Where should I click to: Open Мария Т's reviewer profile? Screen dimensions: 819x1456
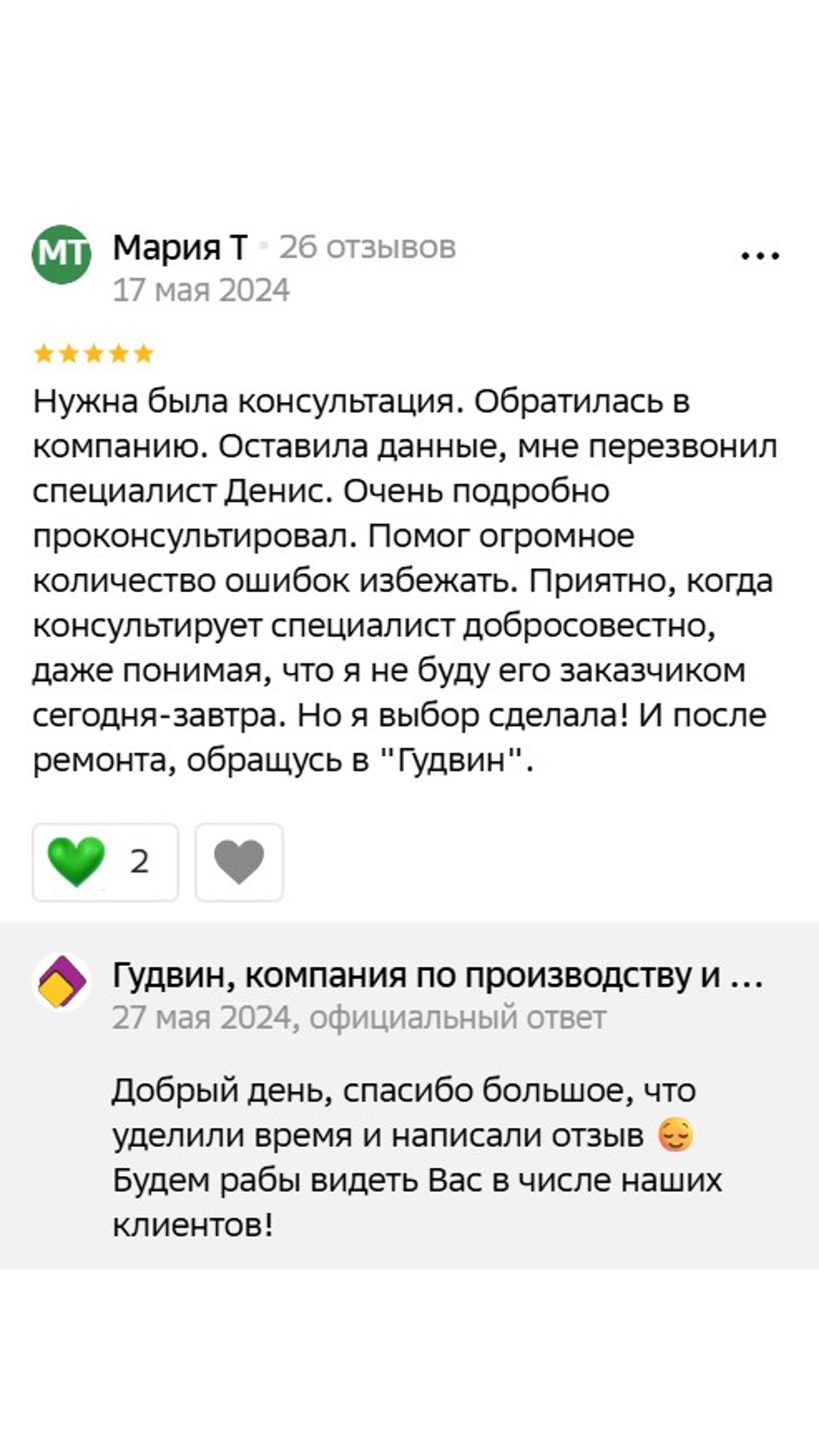coord(180,247)
